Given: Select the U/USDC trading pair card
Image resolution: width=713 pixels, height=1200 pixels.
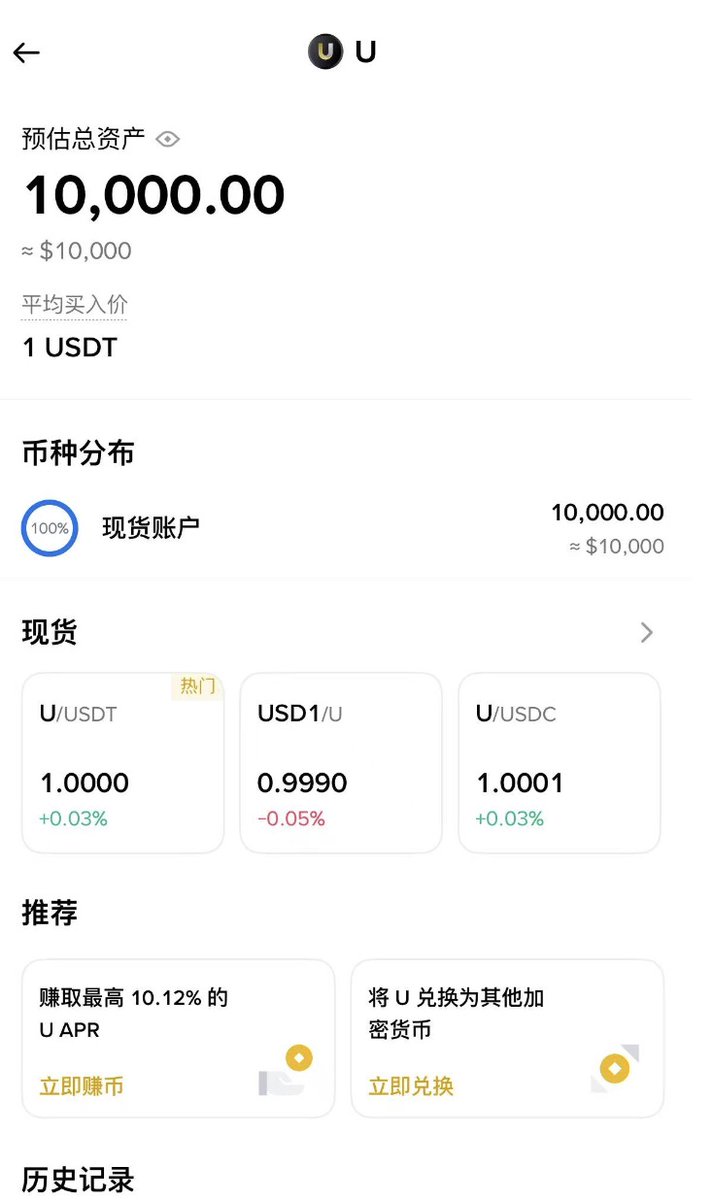Looking at the screenshot, I should (559, 763).
